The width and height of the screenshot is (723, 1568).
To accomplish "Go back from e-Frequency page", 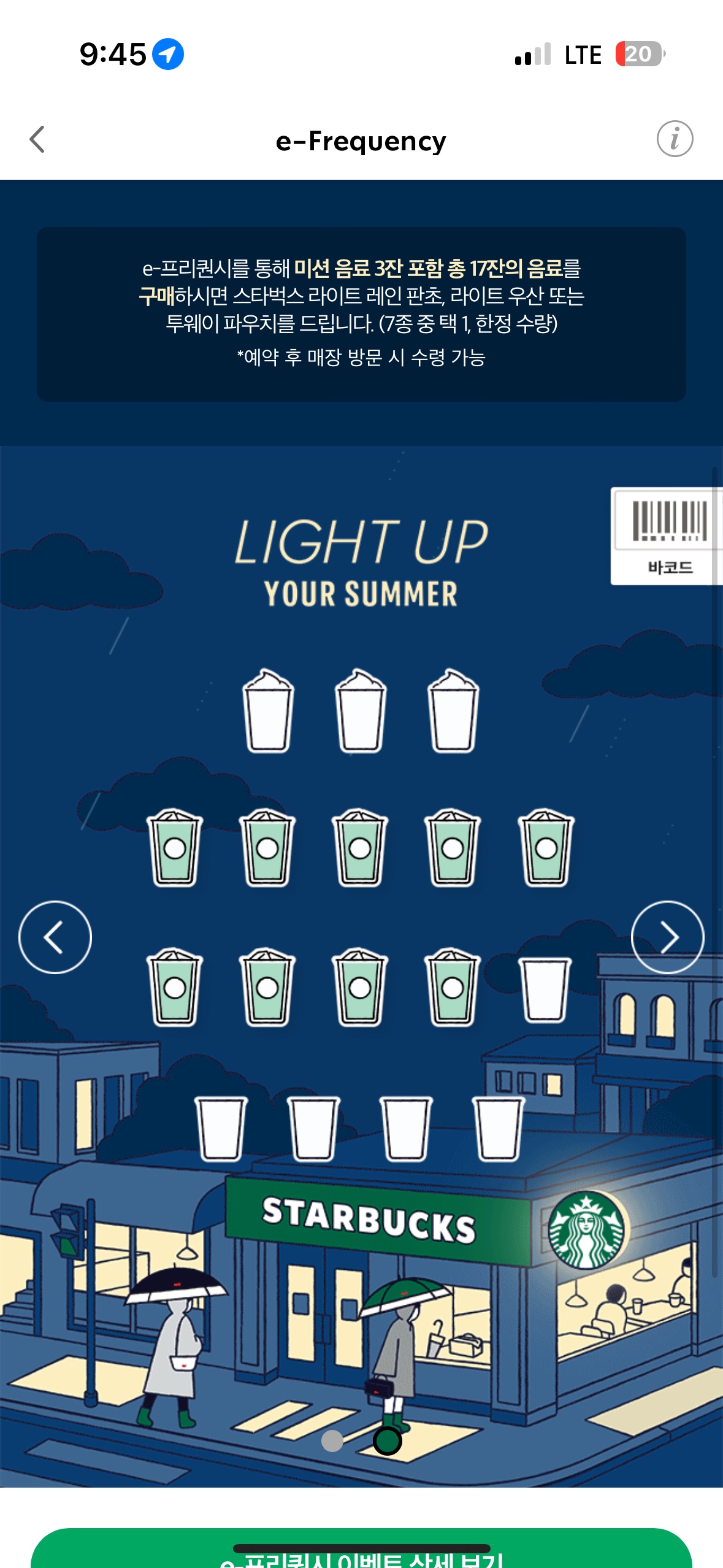I will point(38,140).
